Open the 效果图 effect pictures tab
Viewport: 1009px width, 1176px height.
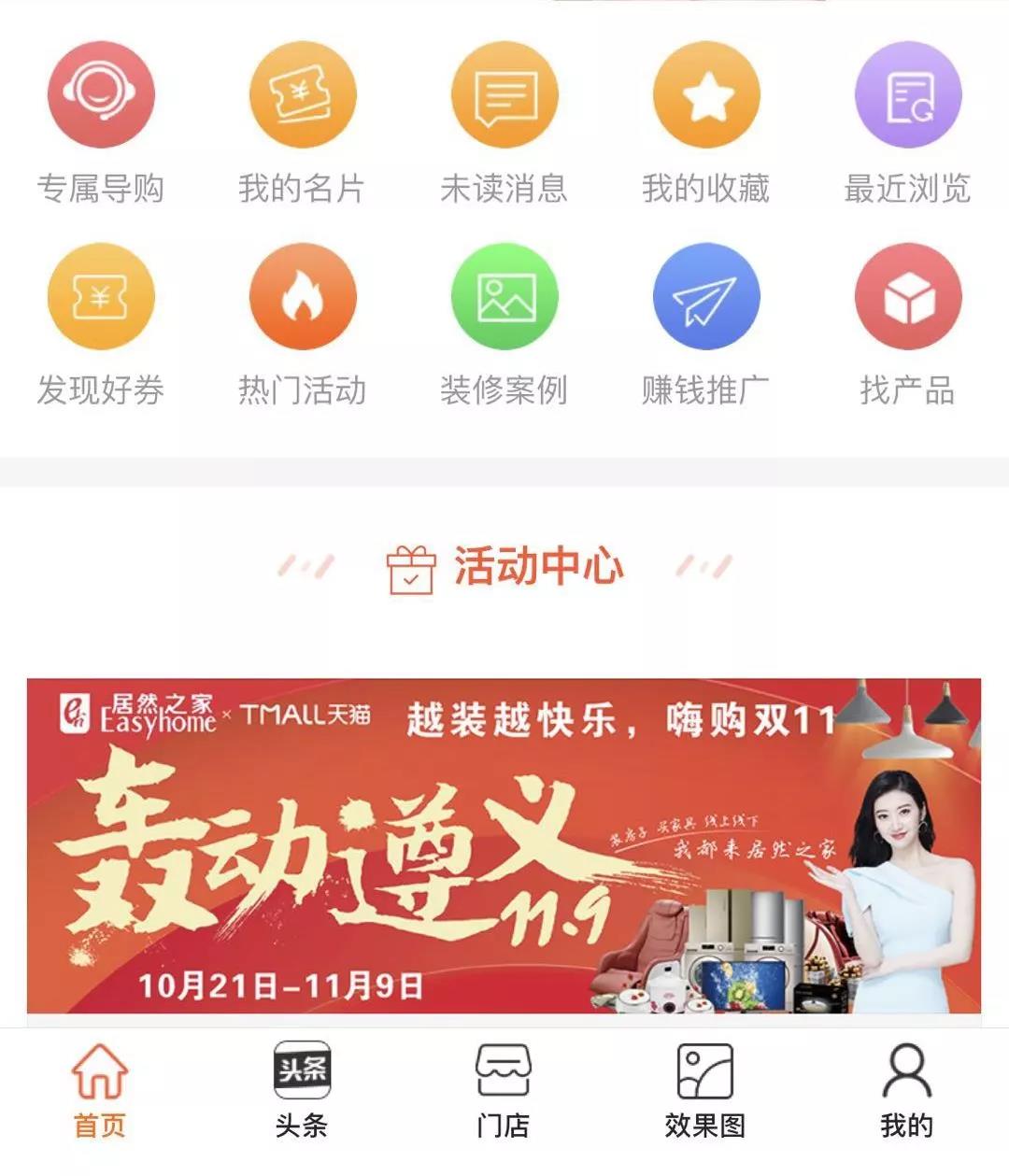point(705,1093)
